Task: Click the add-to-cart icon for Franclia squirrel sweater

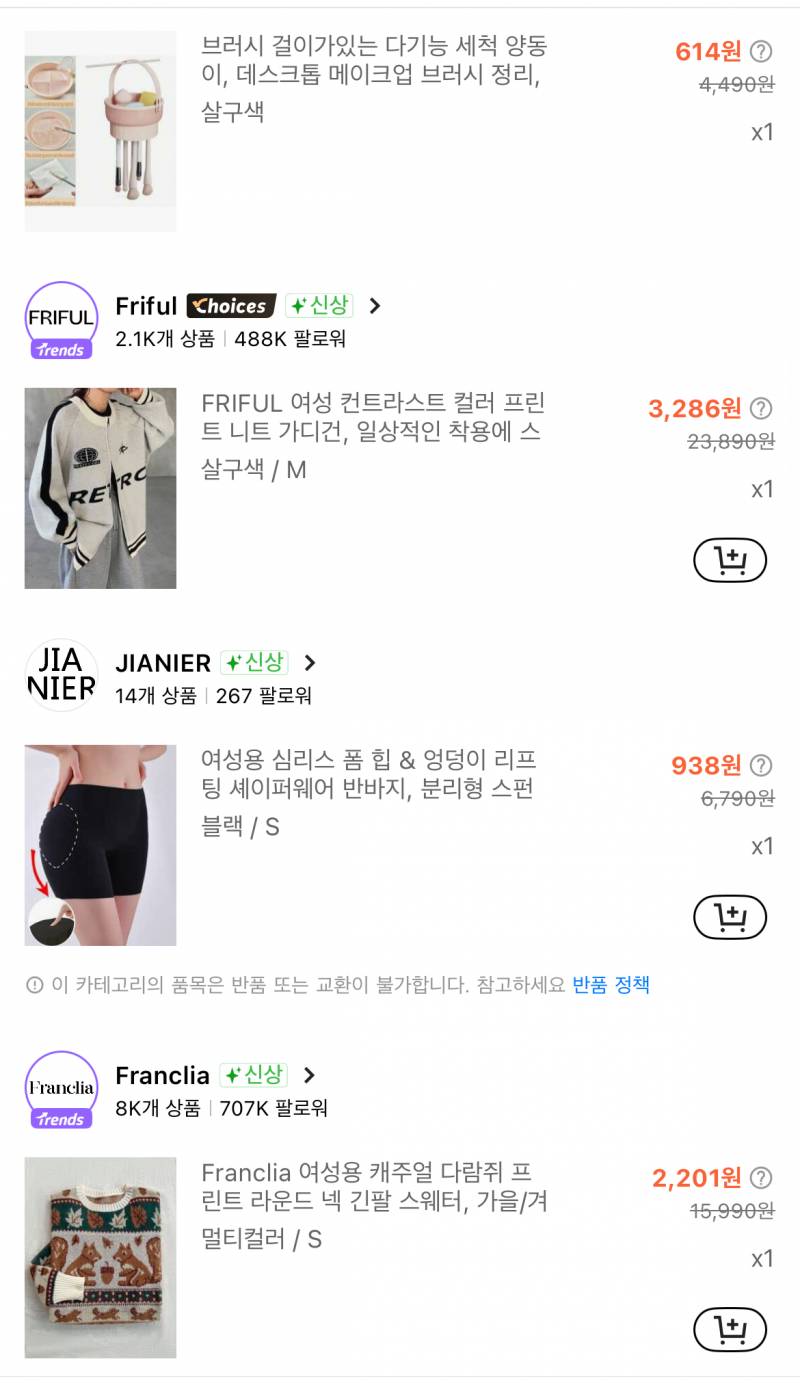Action: click(731, 1330)
